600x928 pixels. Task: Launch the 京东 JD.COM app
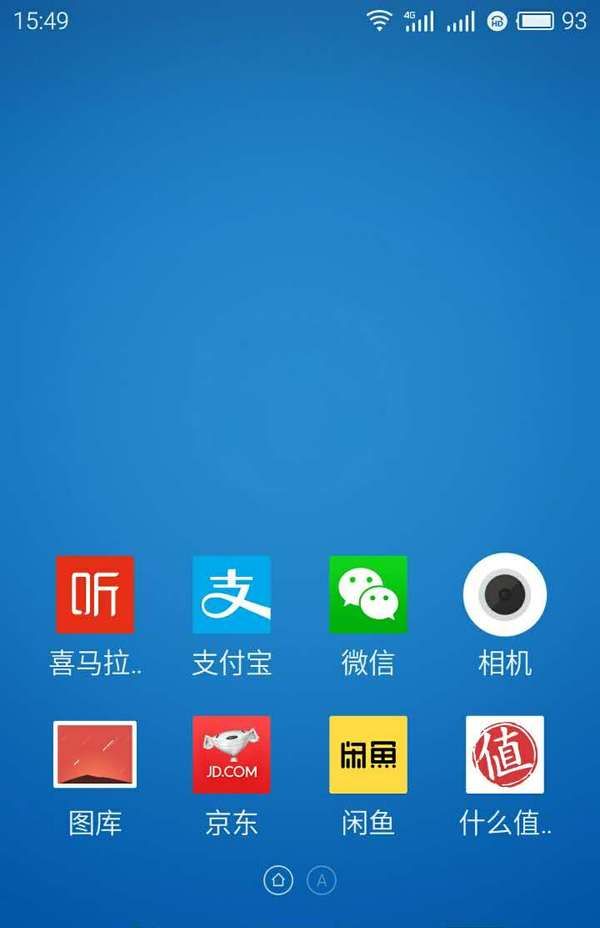coord(231,755)
